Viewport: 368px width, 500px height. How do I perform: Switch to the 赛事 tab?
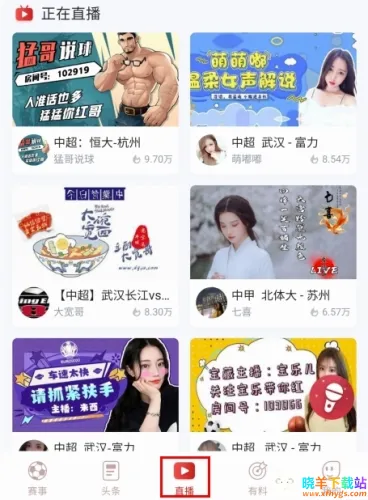[x=37, y=477]
